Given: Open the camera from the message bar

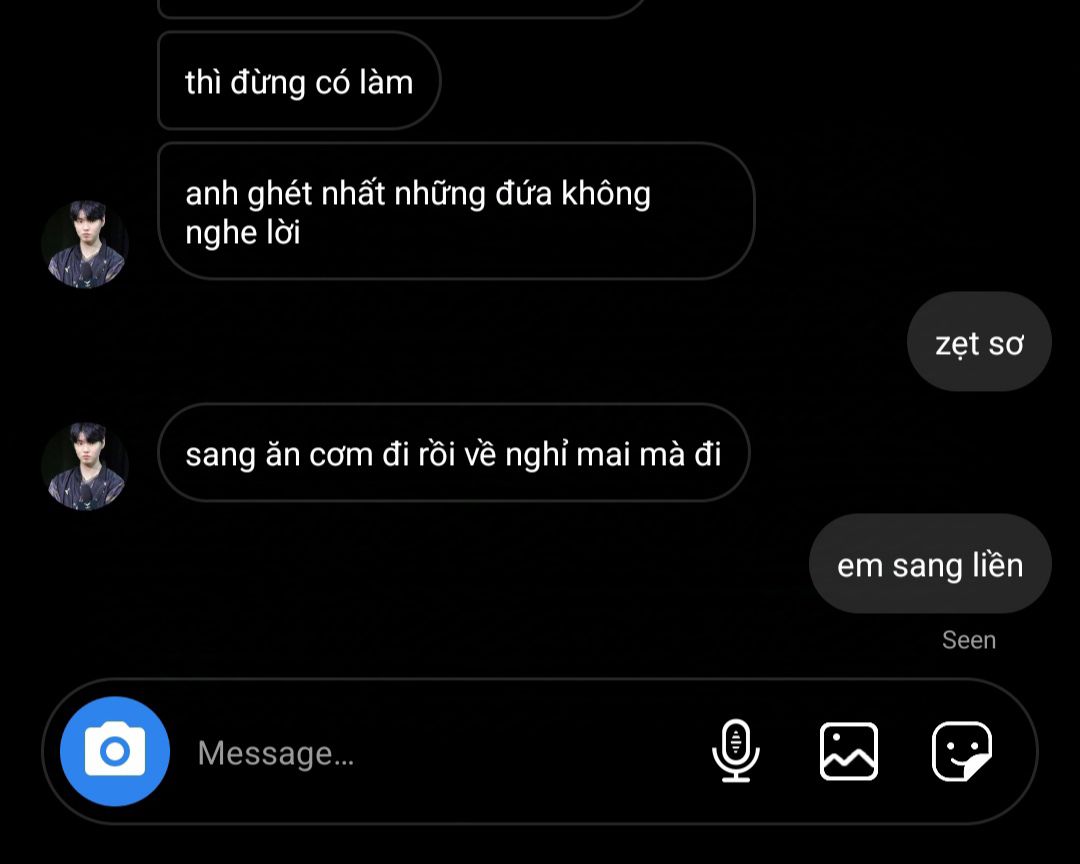Looking at the screenshot, I should click(x=115, y=751).
